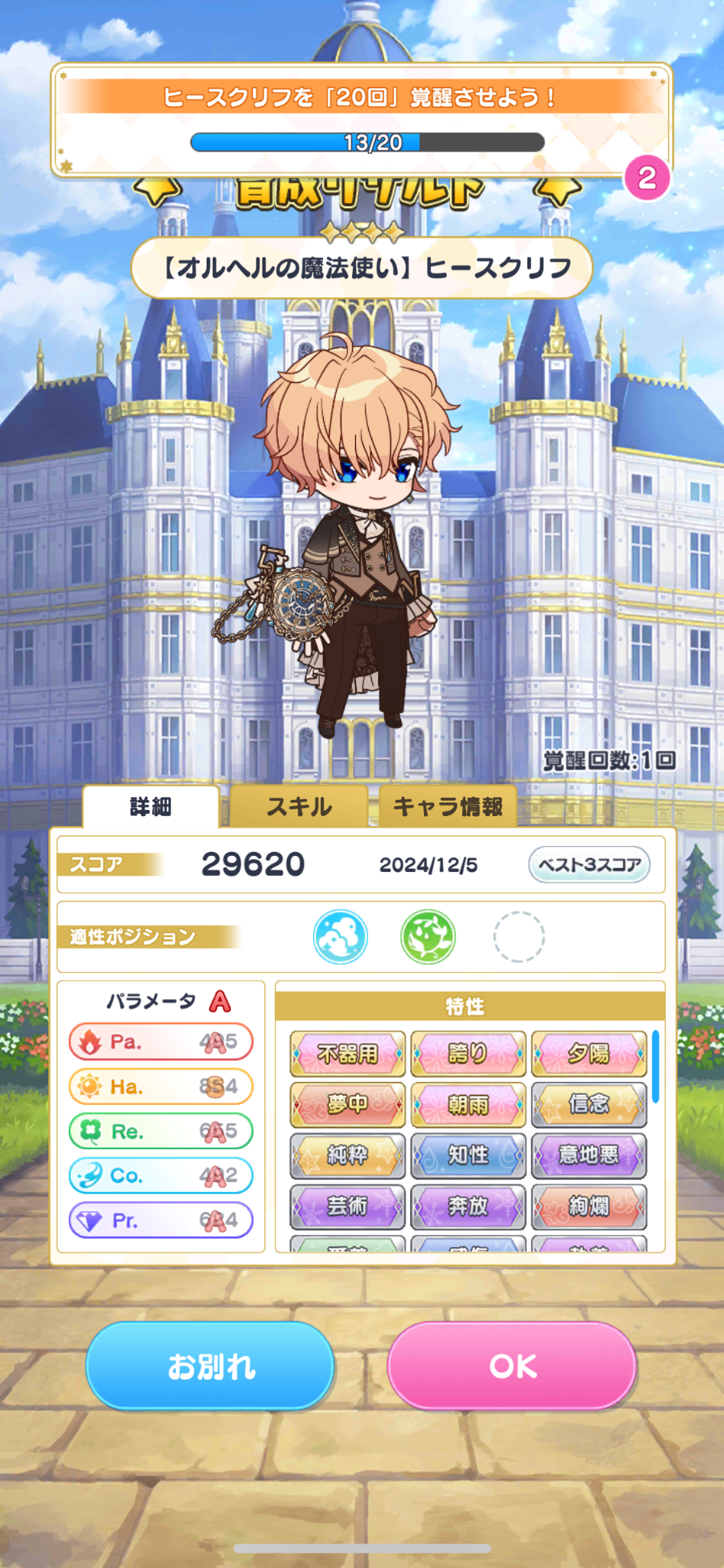
Task: Tap the 信念 trait chip
Action: click(x=589, y=1104)
